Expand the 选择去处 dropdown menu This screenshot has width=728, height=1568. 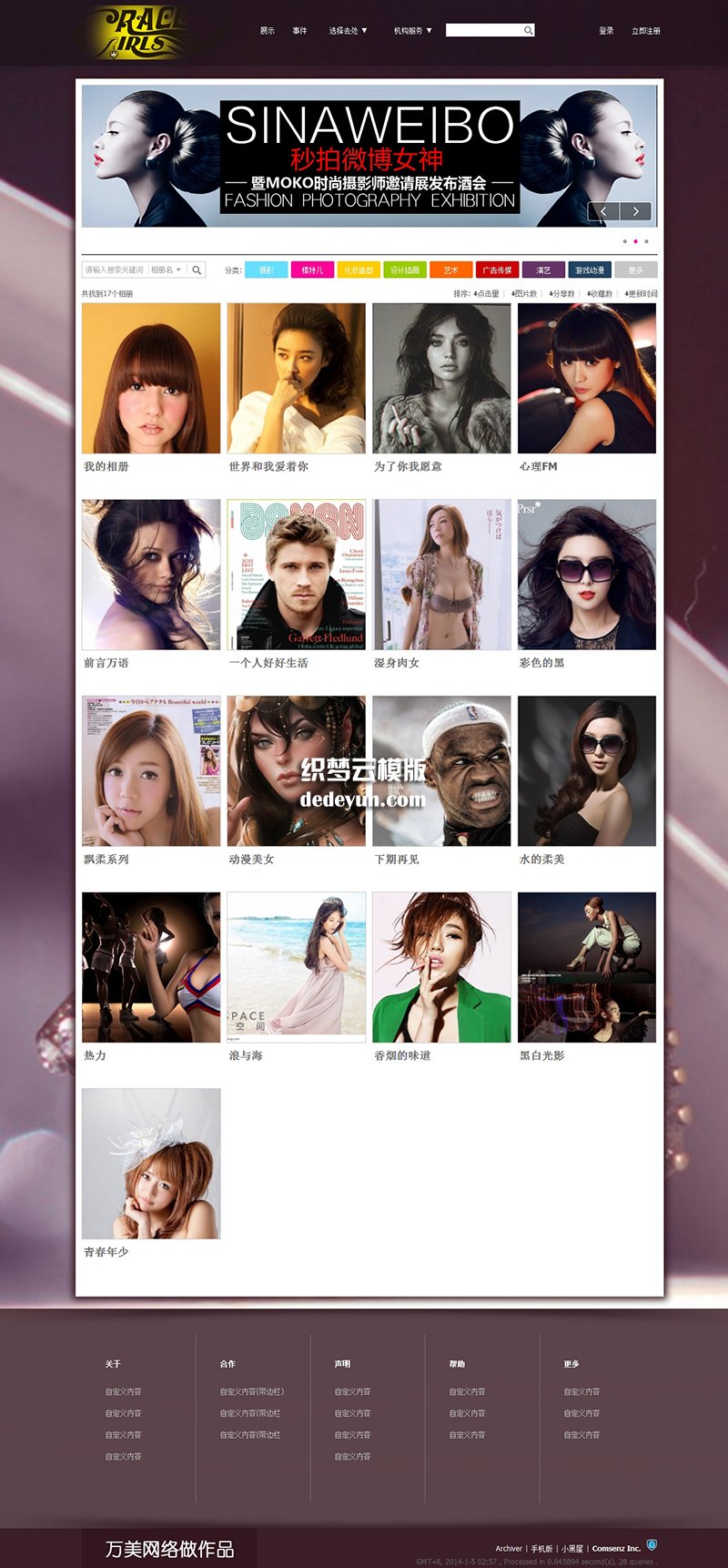(348, 31)
